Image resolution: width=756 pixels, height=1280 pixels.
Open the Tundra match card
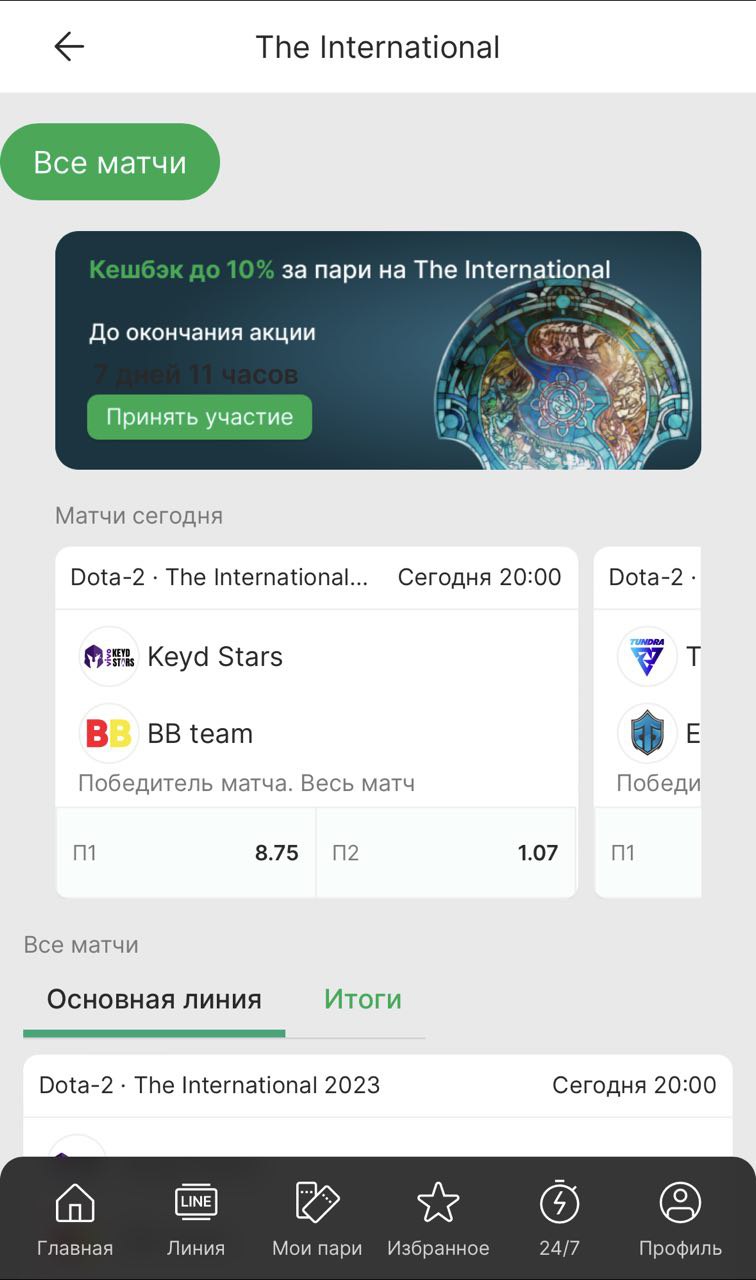650,695
